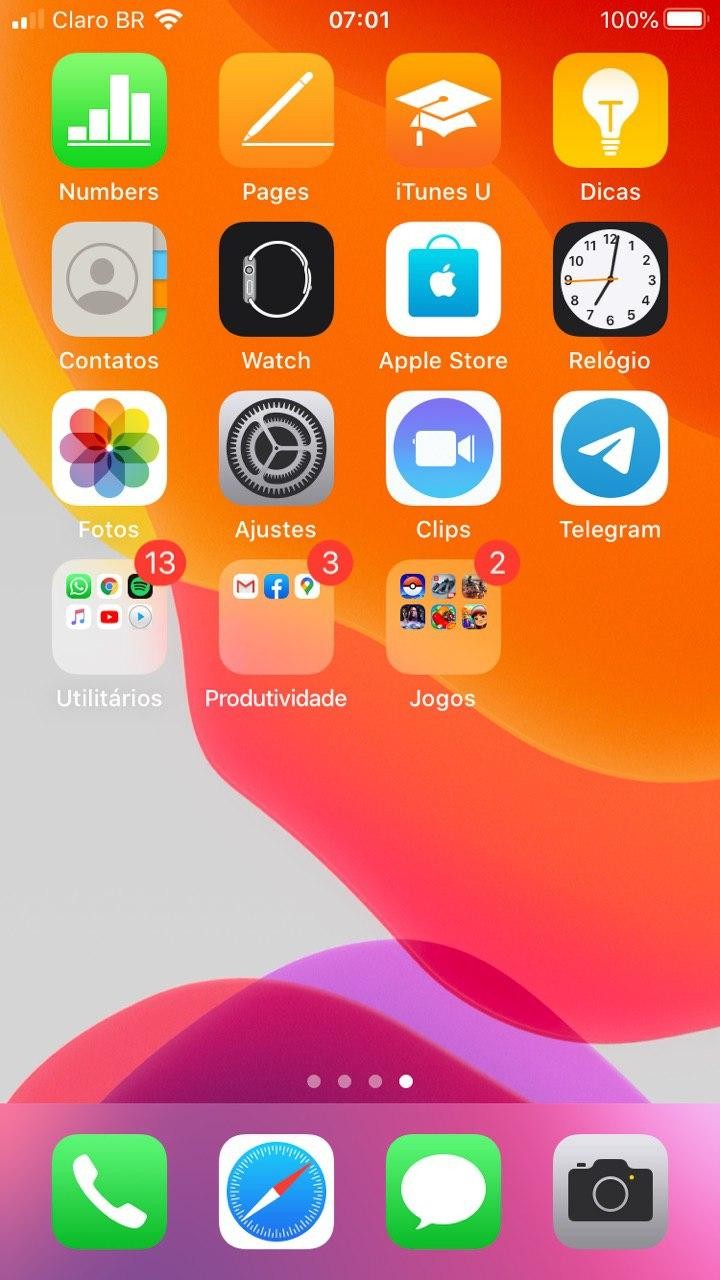Launch the Pages app

[276, 110]
